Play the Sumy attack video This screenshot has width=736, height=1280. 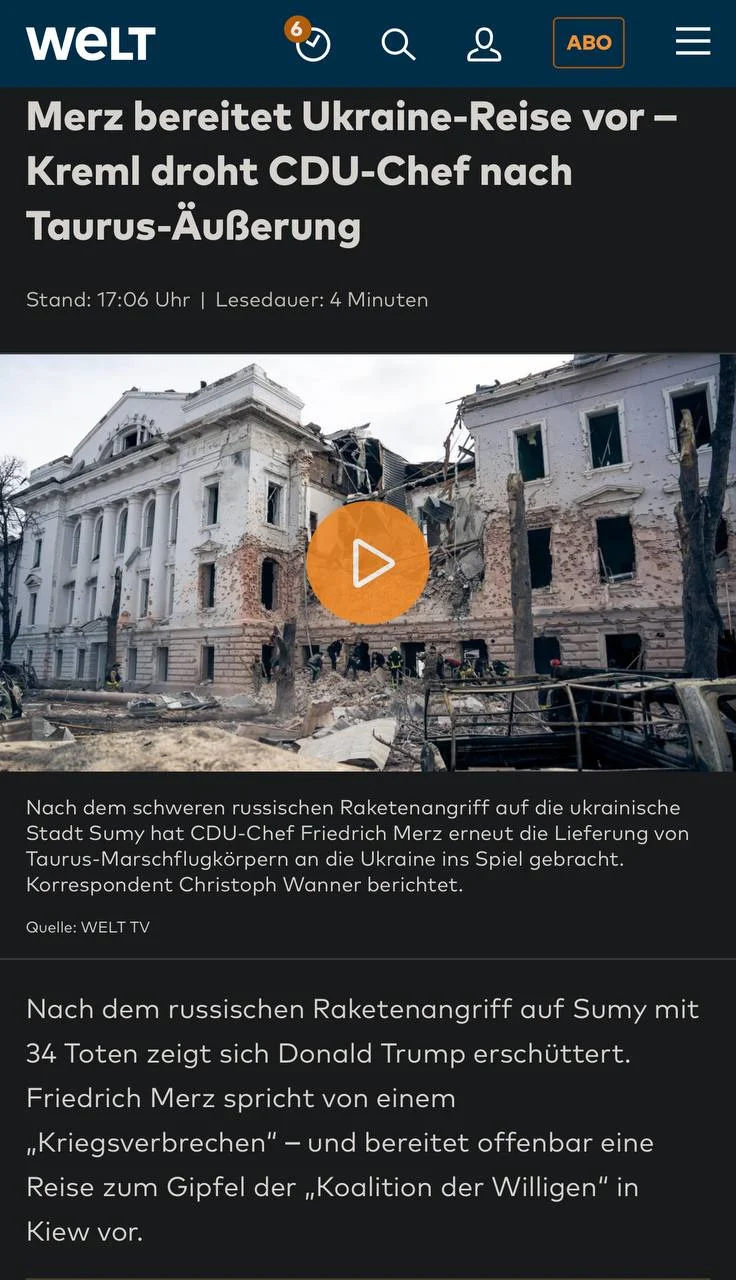368,563
